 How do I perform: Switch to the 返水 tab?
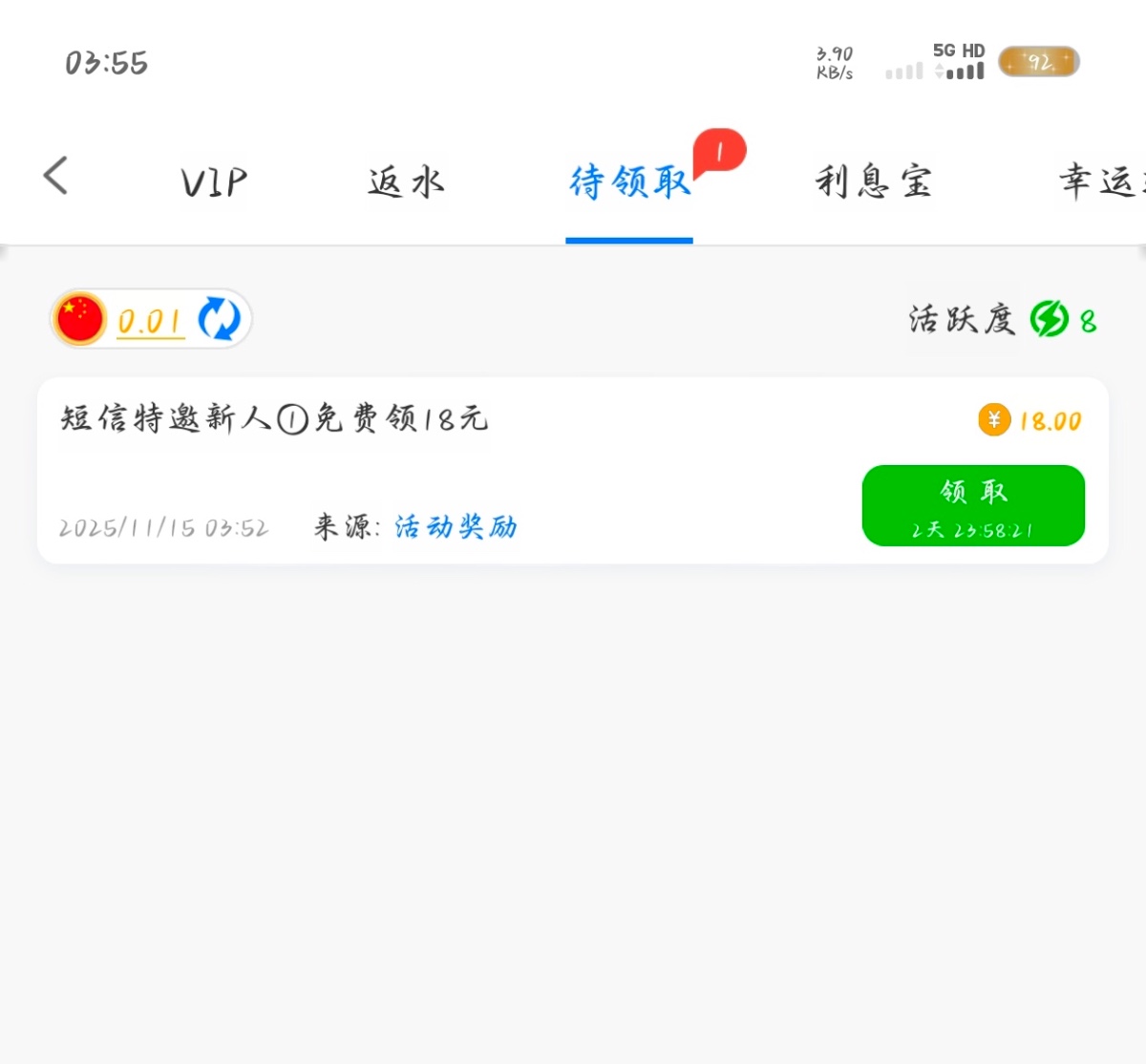[406, 181]
